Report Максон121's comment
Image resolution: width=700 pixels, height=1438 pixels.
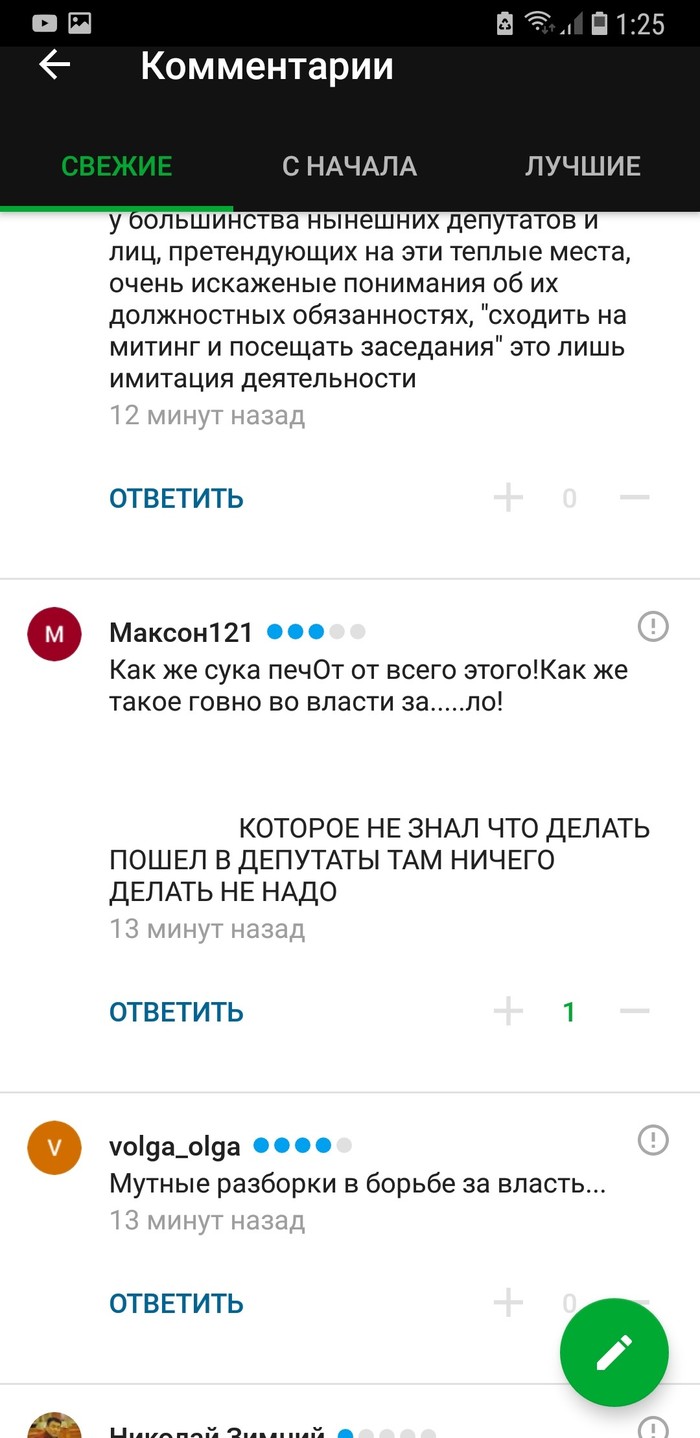point(652,627)
